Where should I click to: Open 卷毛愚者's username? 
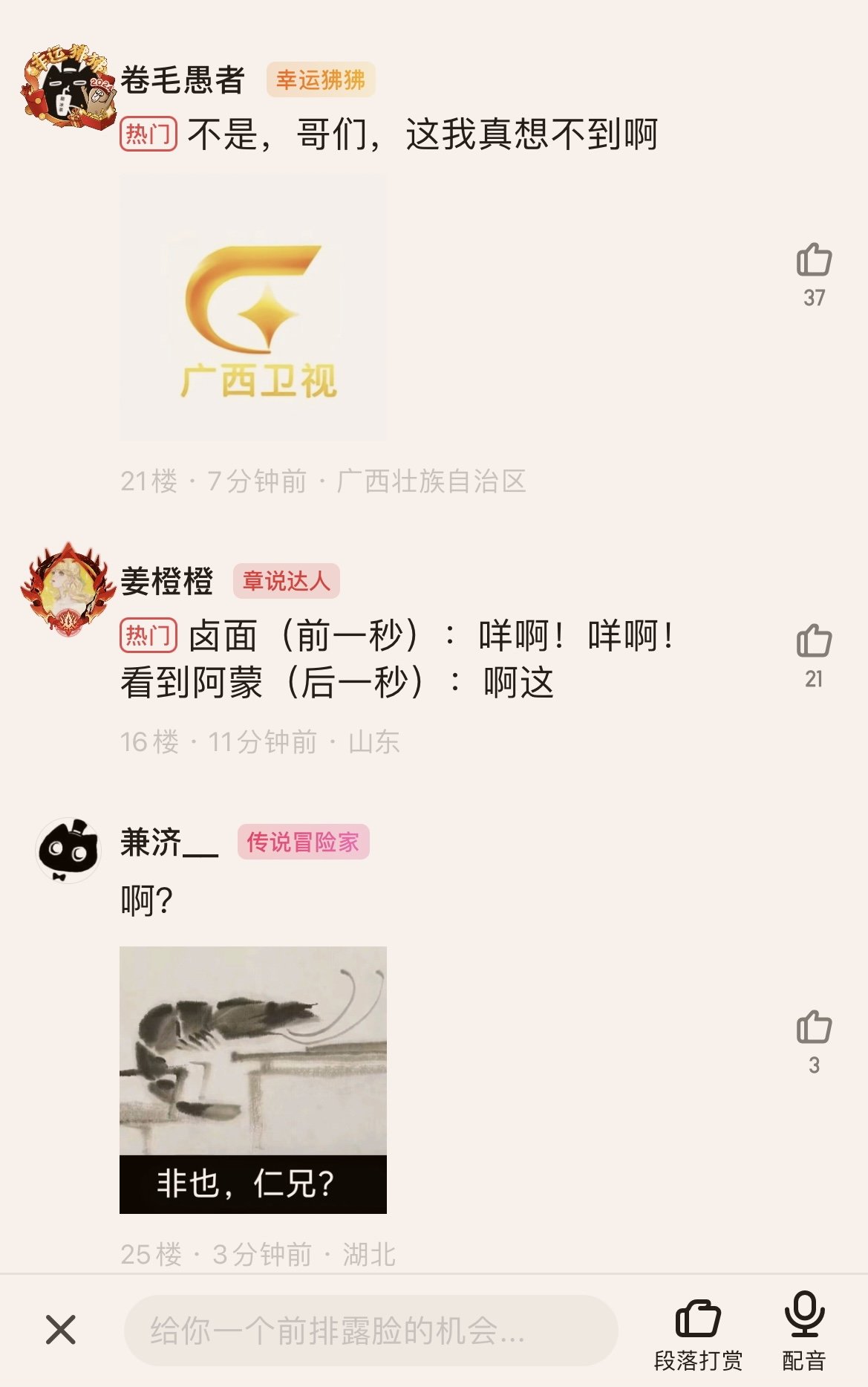pyautogui.click(x=183, y=80)
